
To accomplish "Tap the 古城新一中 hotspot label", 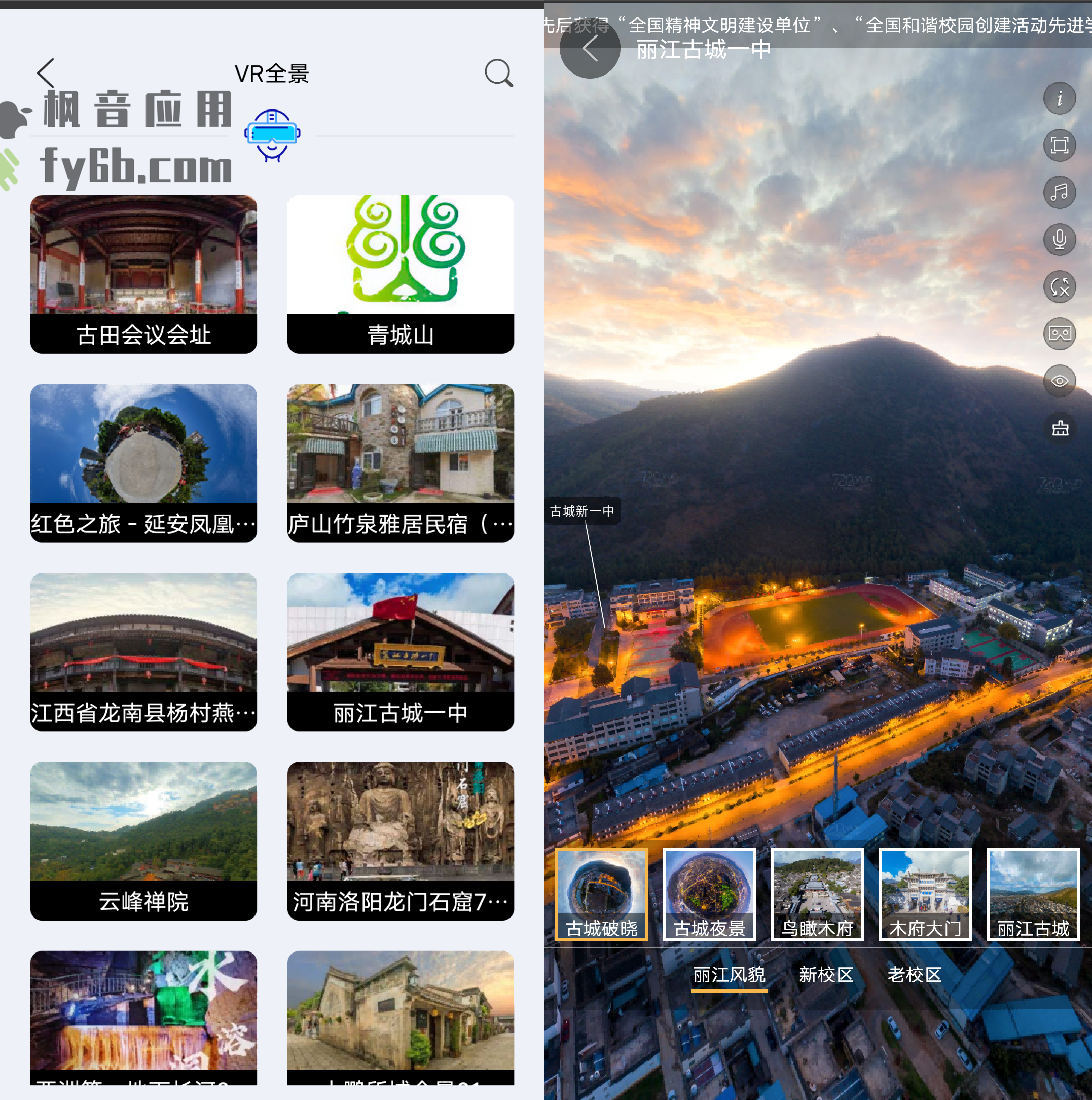I will point(581,511).
